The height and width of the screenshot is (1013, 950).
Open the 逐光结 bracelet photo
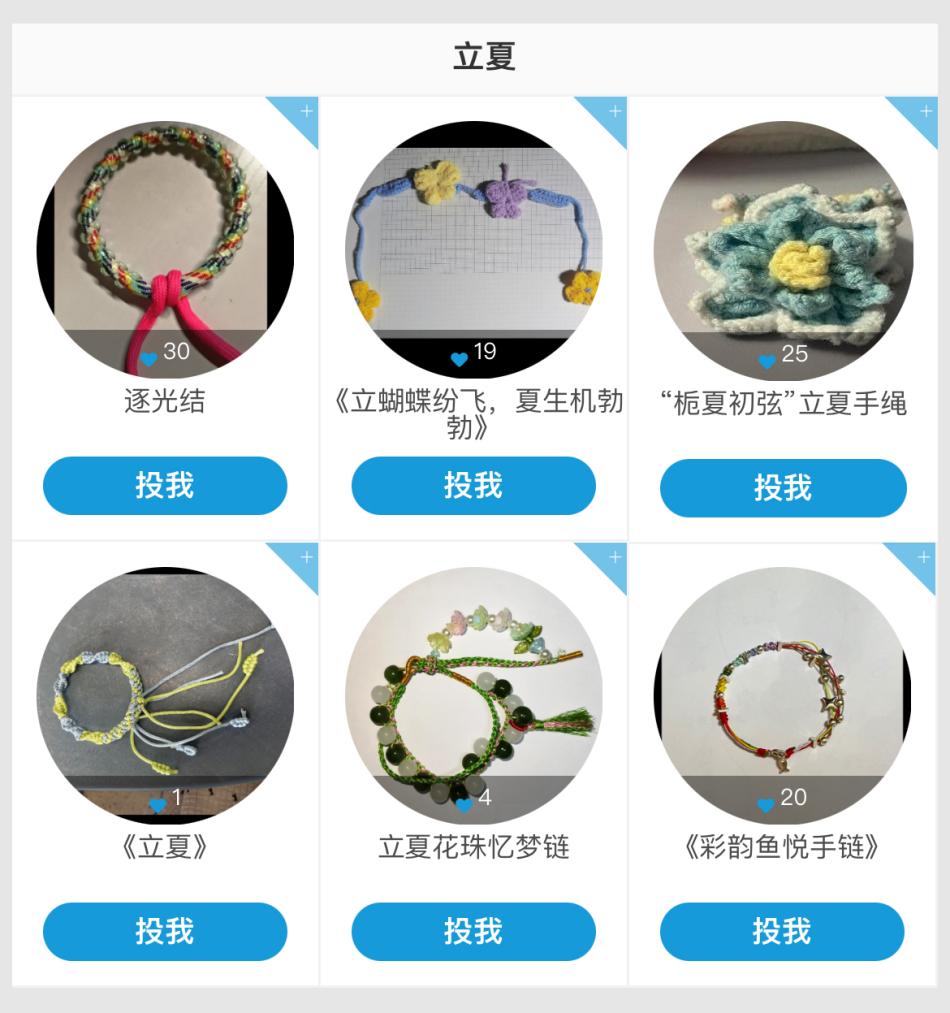pos(165,240)
